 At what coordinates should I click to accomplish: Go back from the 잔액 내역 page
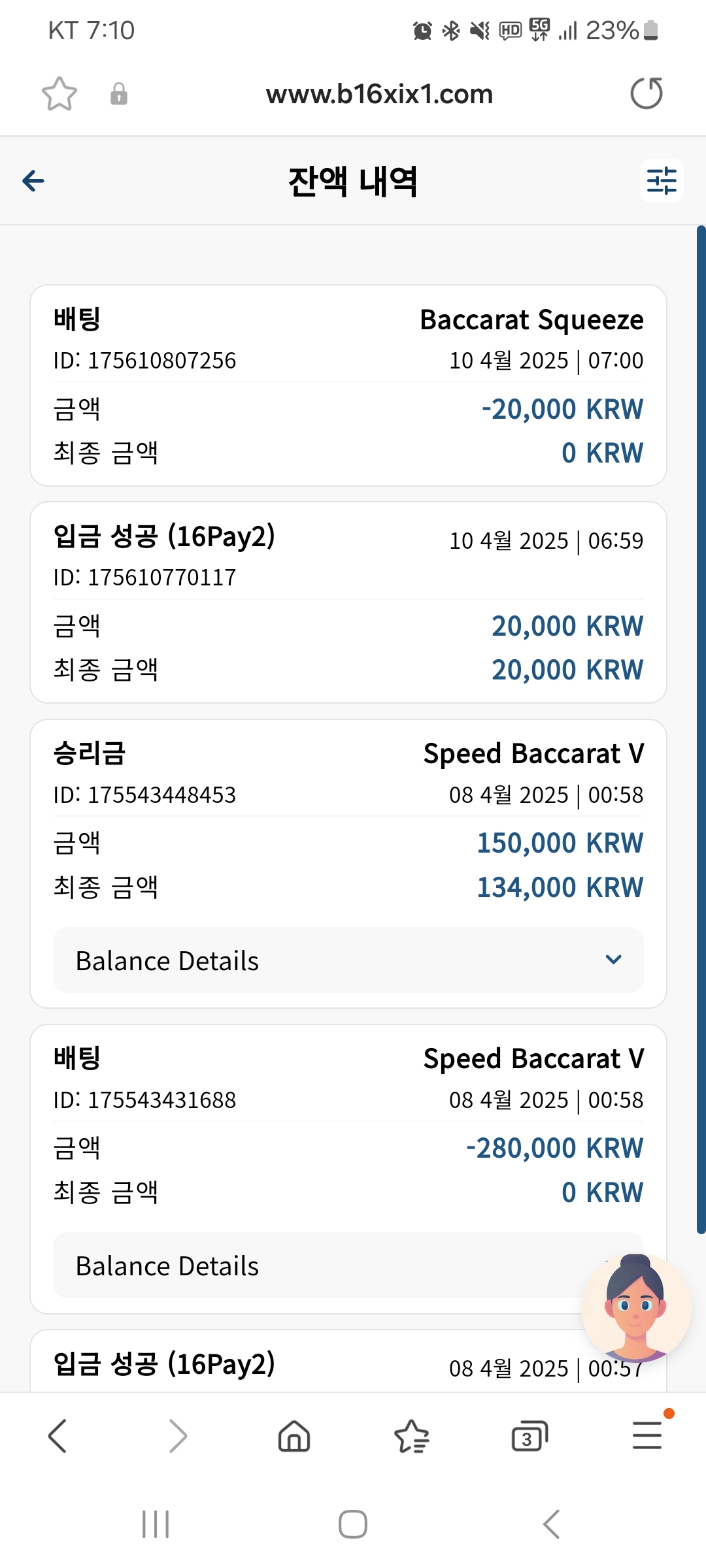point(33,181)
